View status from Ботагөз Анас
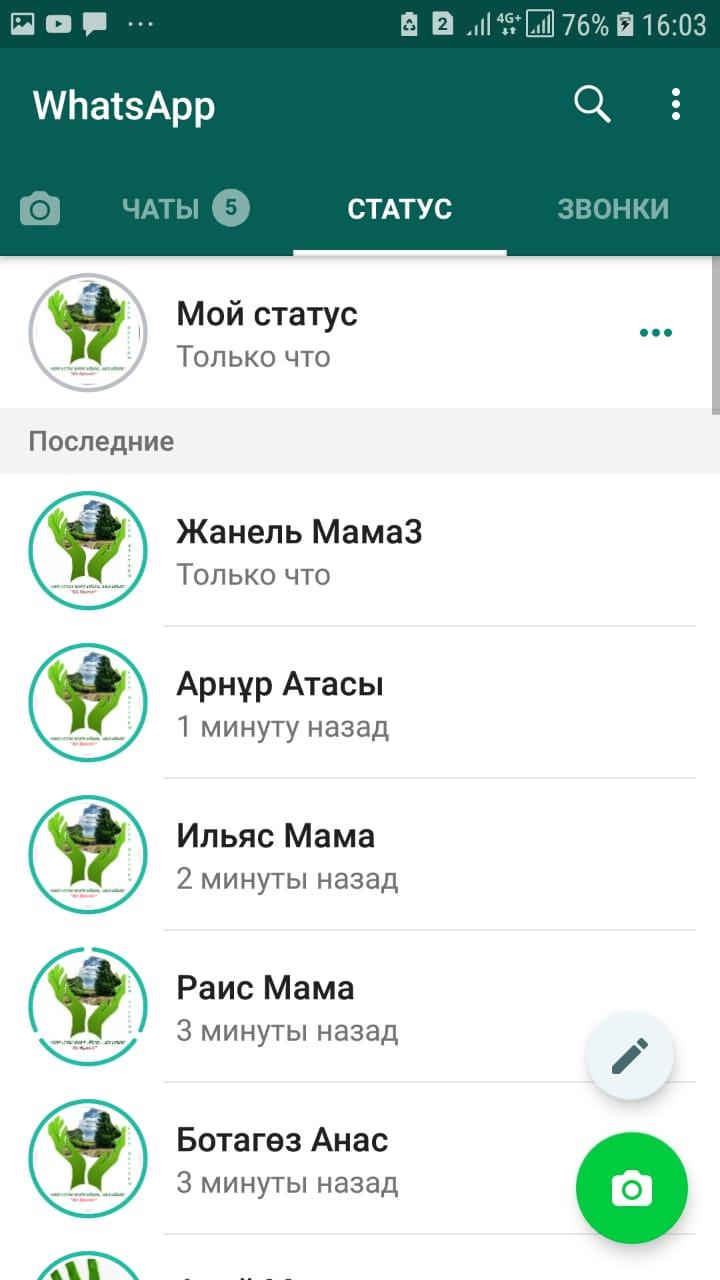The width and height of the screenshot is (720, 1280). coord(360,1159)
